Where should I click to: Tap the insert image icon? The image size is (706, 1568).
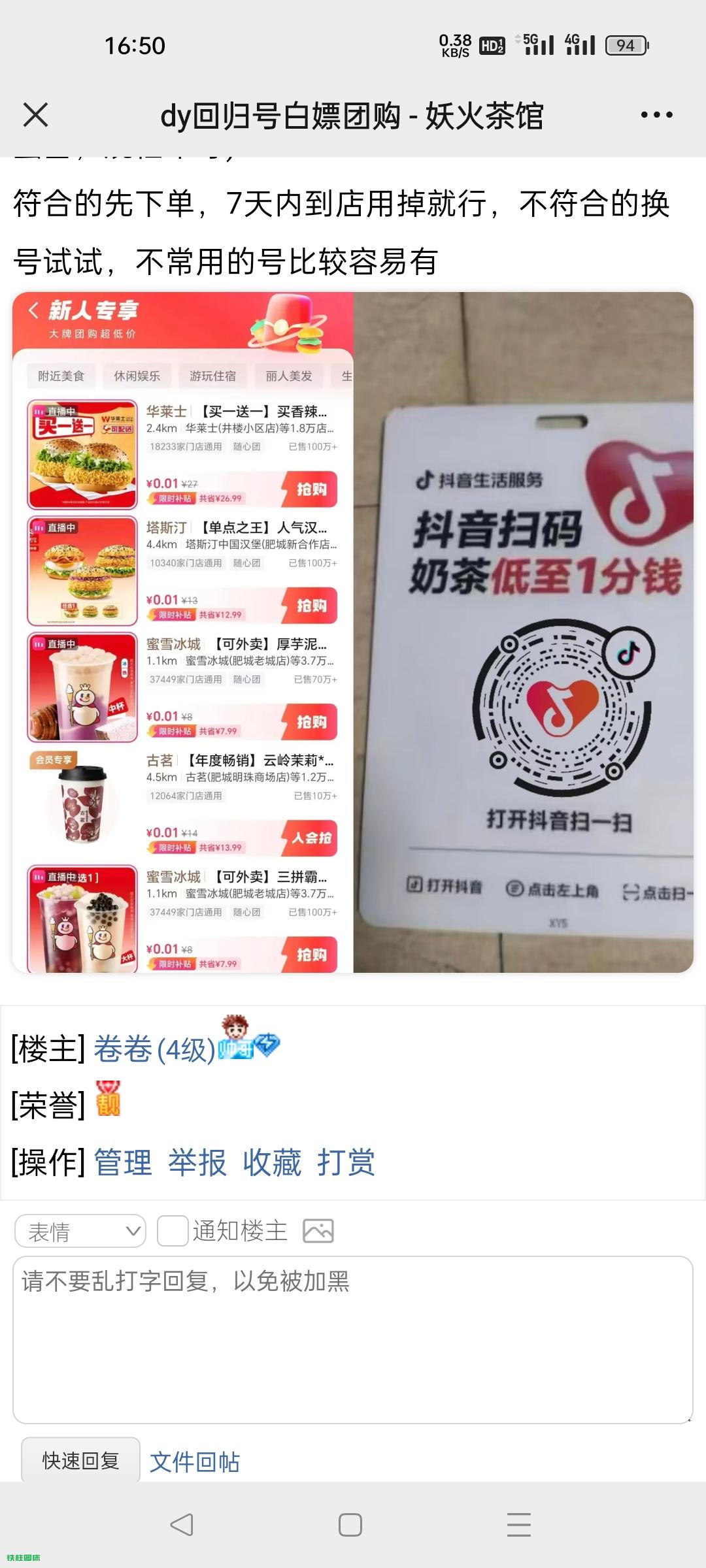[x=318, y=1232]
